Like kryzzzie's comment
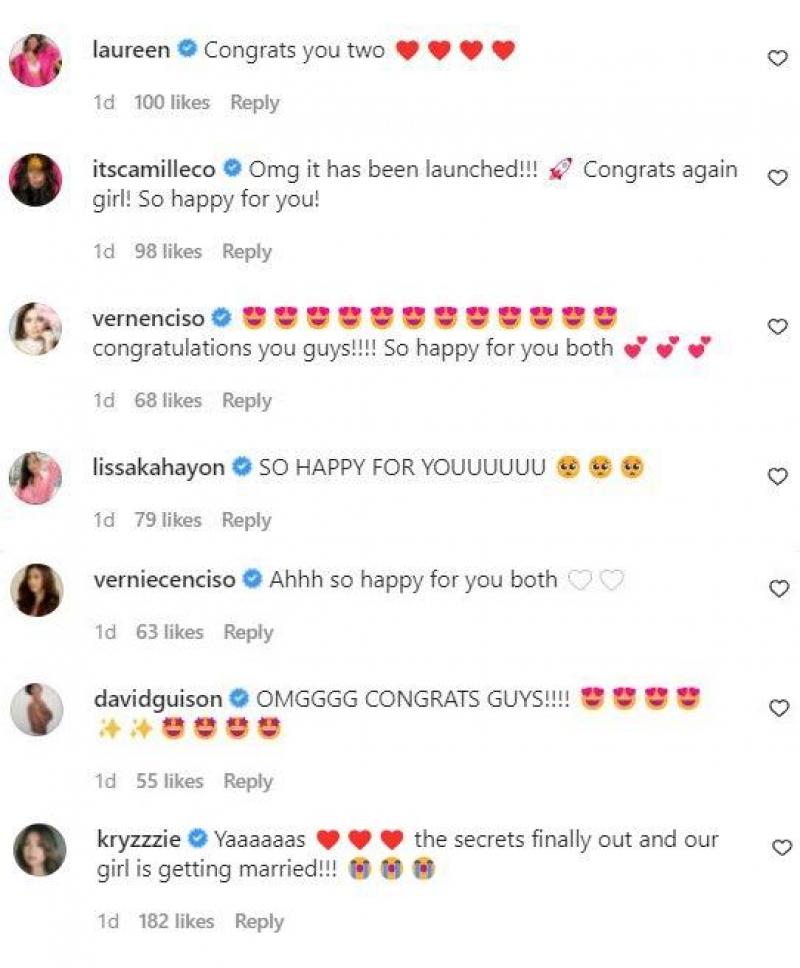The image size is (800, 968). (781, 847)
